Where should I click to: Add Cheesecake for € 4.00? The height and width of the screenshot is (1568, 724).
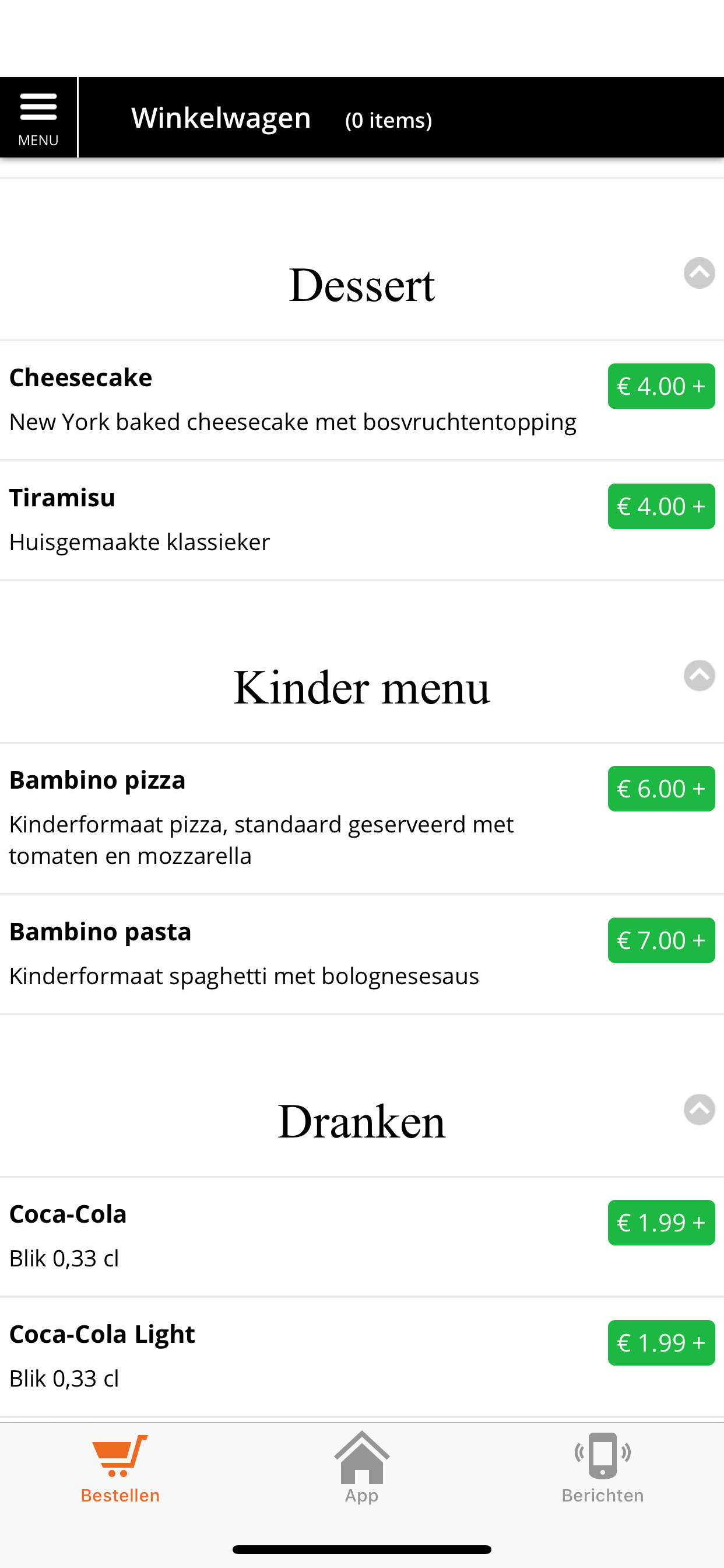coord(661,386)
